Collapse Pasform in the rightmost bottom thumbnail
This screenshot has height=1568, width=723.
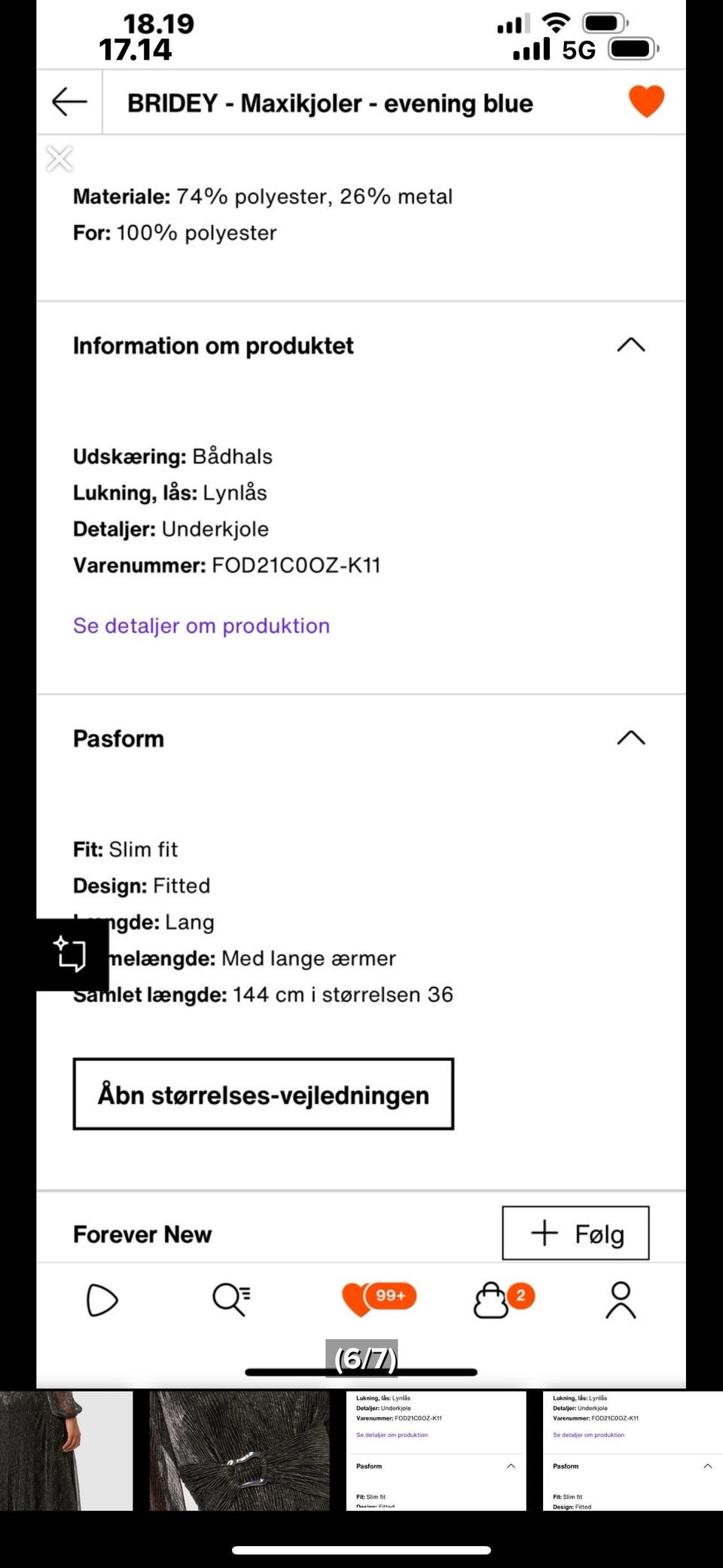709,1466
